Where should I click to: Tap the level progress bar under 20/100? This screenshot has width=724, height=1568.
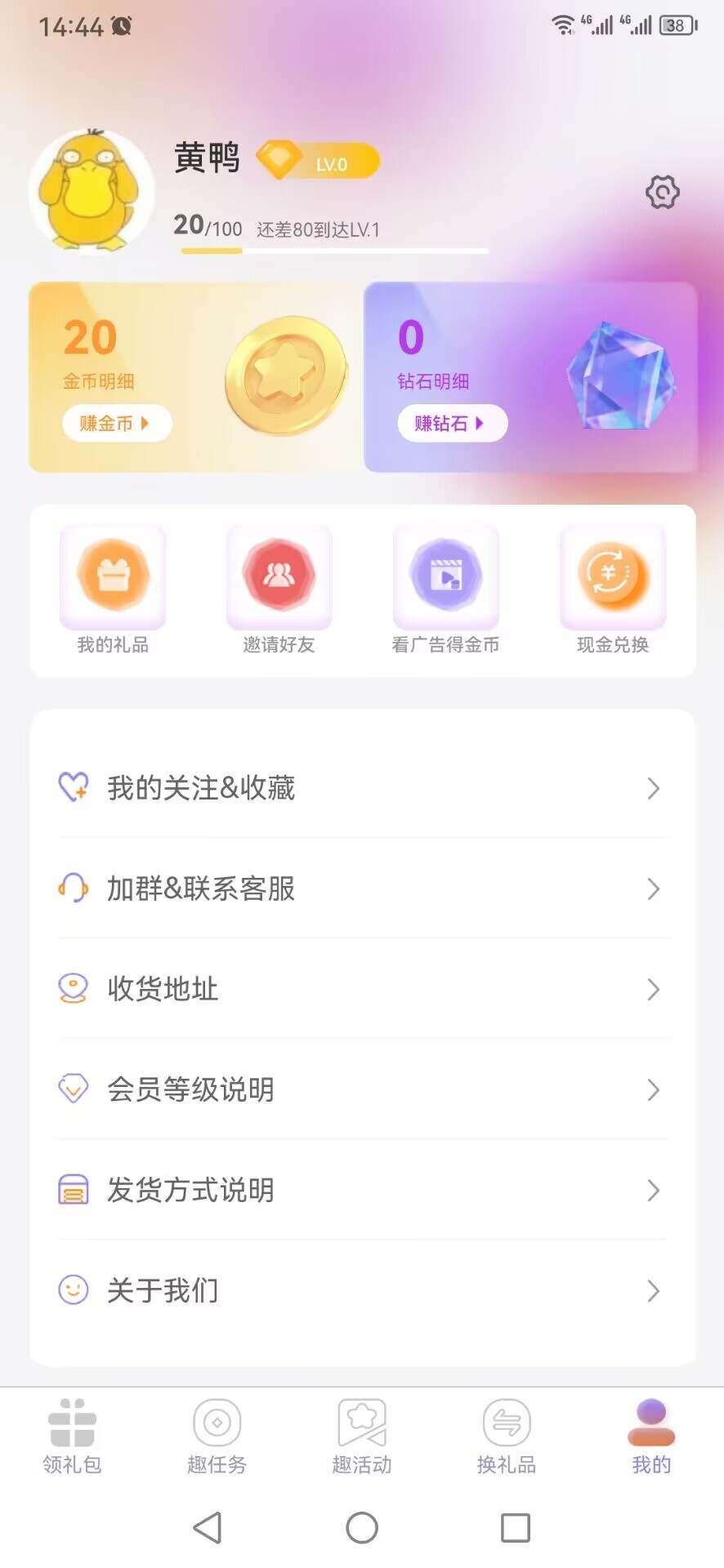[333, 252]
